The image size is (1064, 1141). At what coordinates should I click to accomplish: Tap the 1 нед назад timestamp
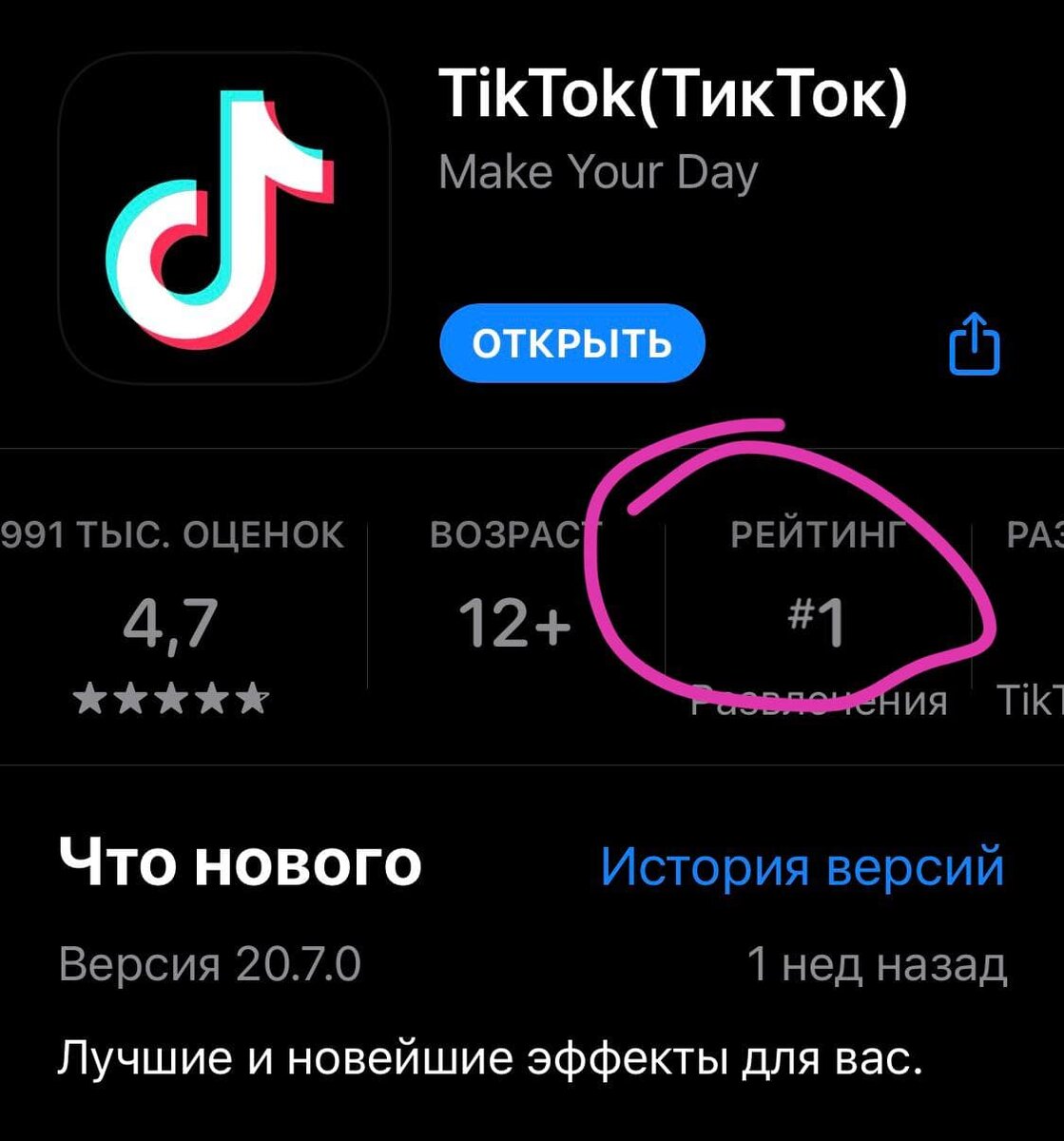click(x=875, y=965)
